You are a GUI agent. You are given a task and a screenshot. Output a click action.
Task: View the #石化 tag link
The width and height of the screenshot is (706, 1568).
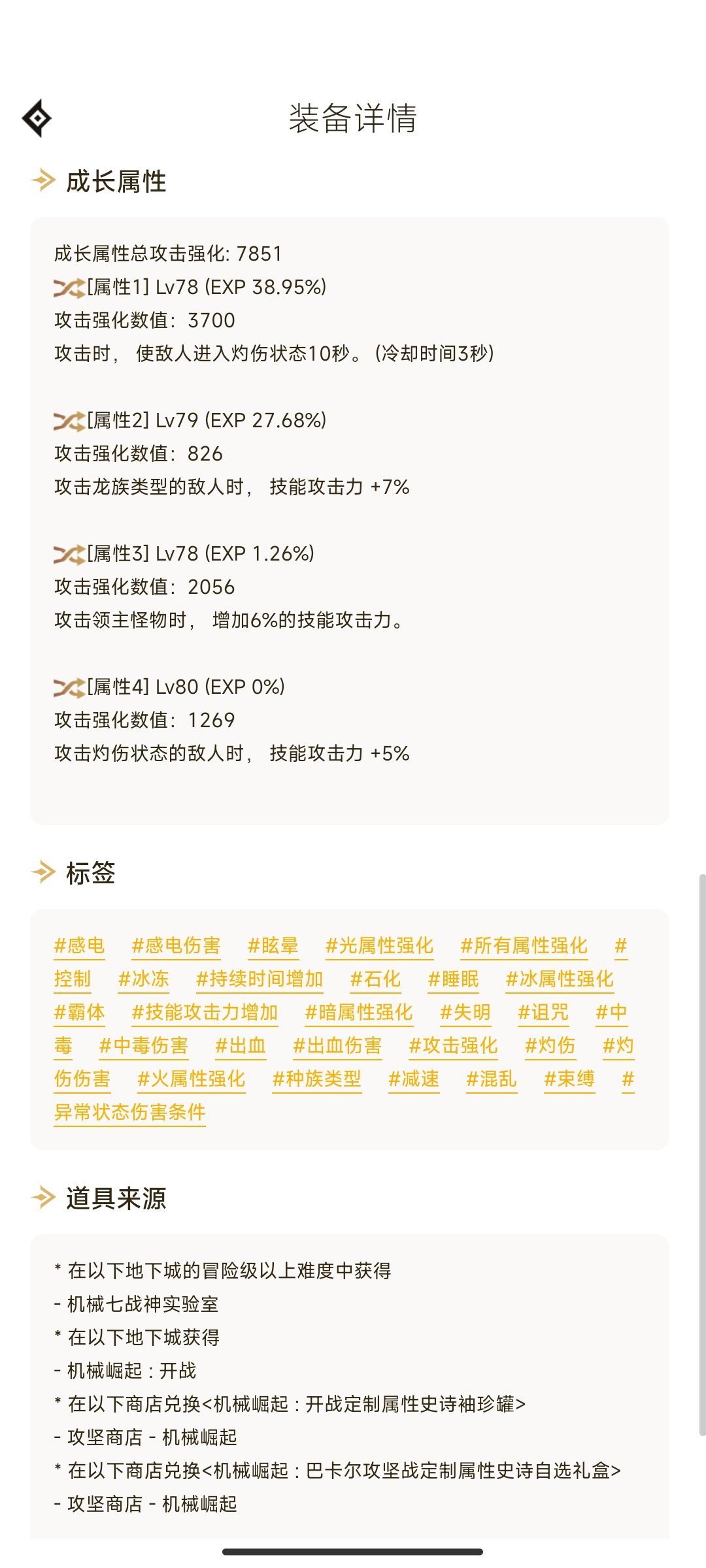point(376,979)
